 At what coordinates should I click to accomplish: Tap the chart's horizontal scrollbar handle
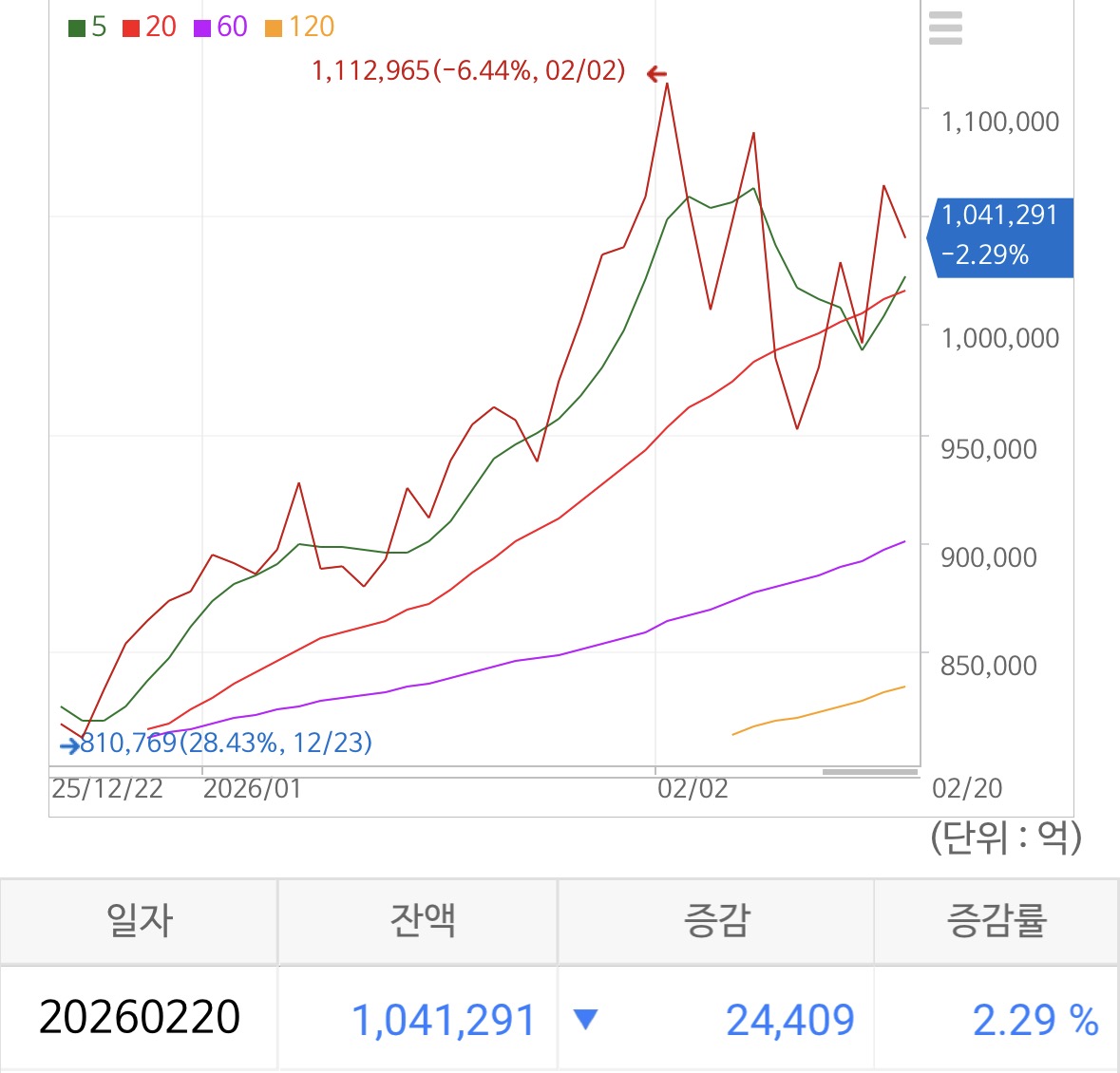tap(870, 772)
